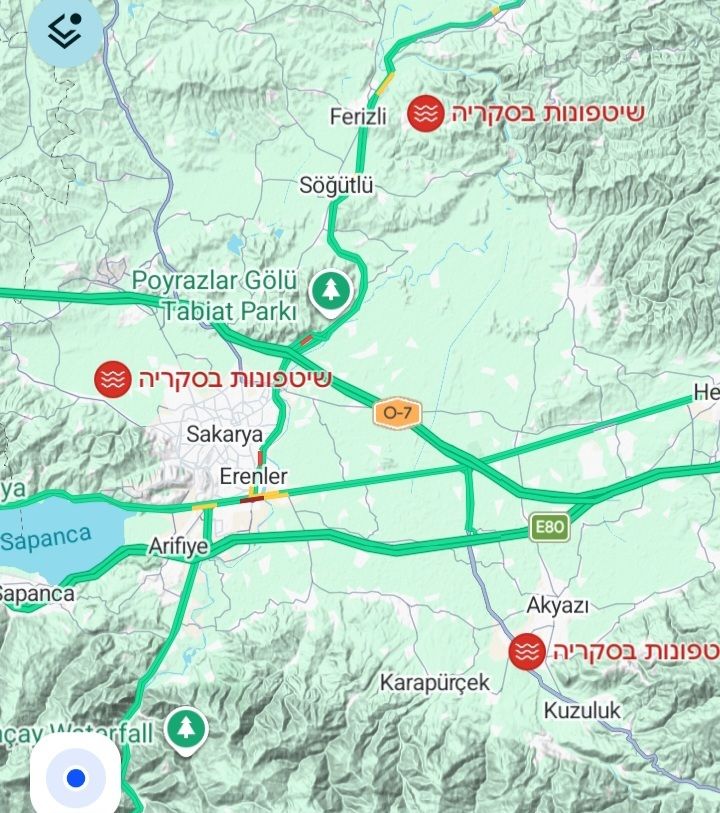
Task: Select Poyrazlar Gölü Tabiat Parkı marker
Action: point(331,293)
